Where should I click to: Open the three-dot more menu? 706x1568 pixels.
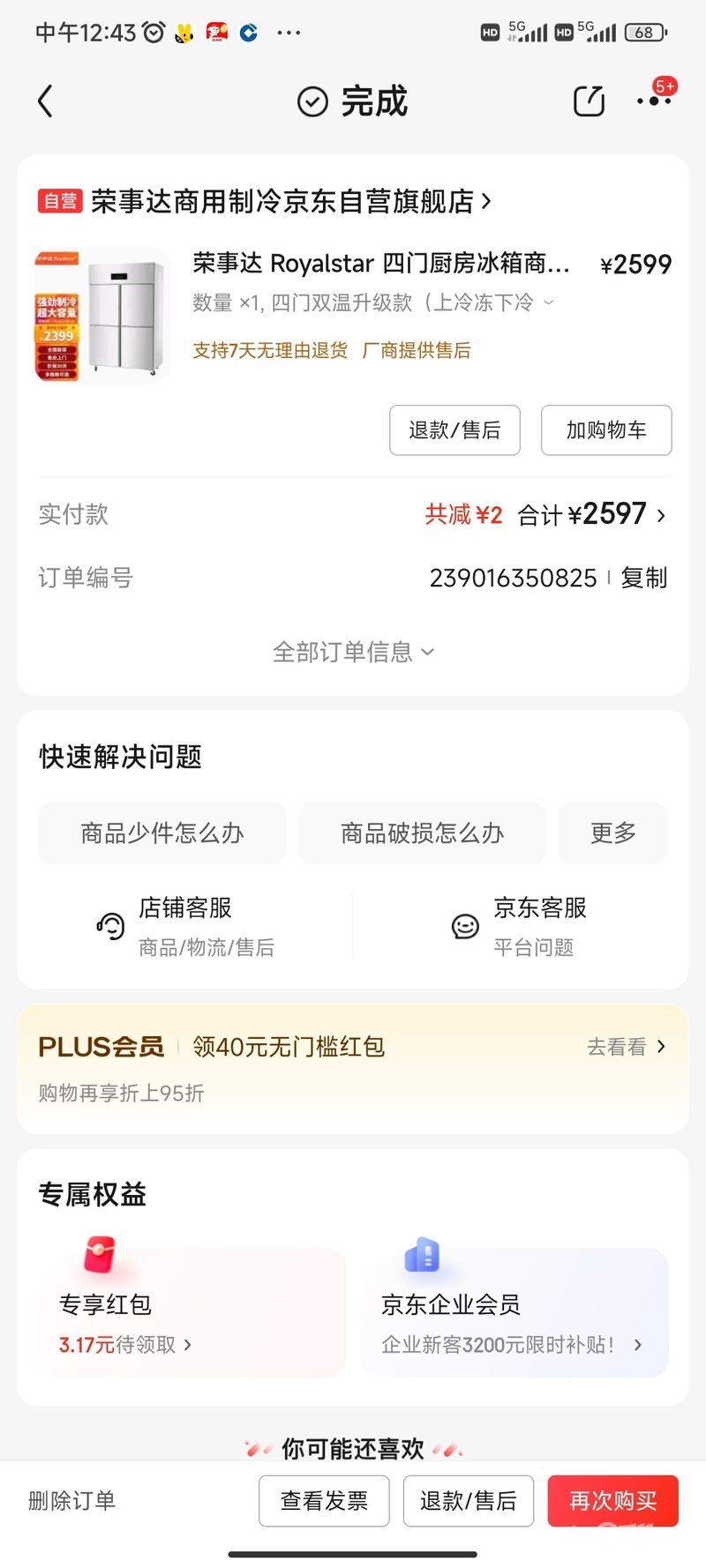(x=653, y=101)
